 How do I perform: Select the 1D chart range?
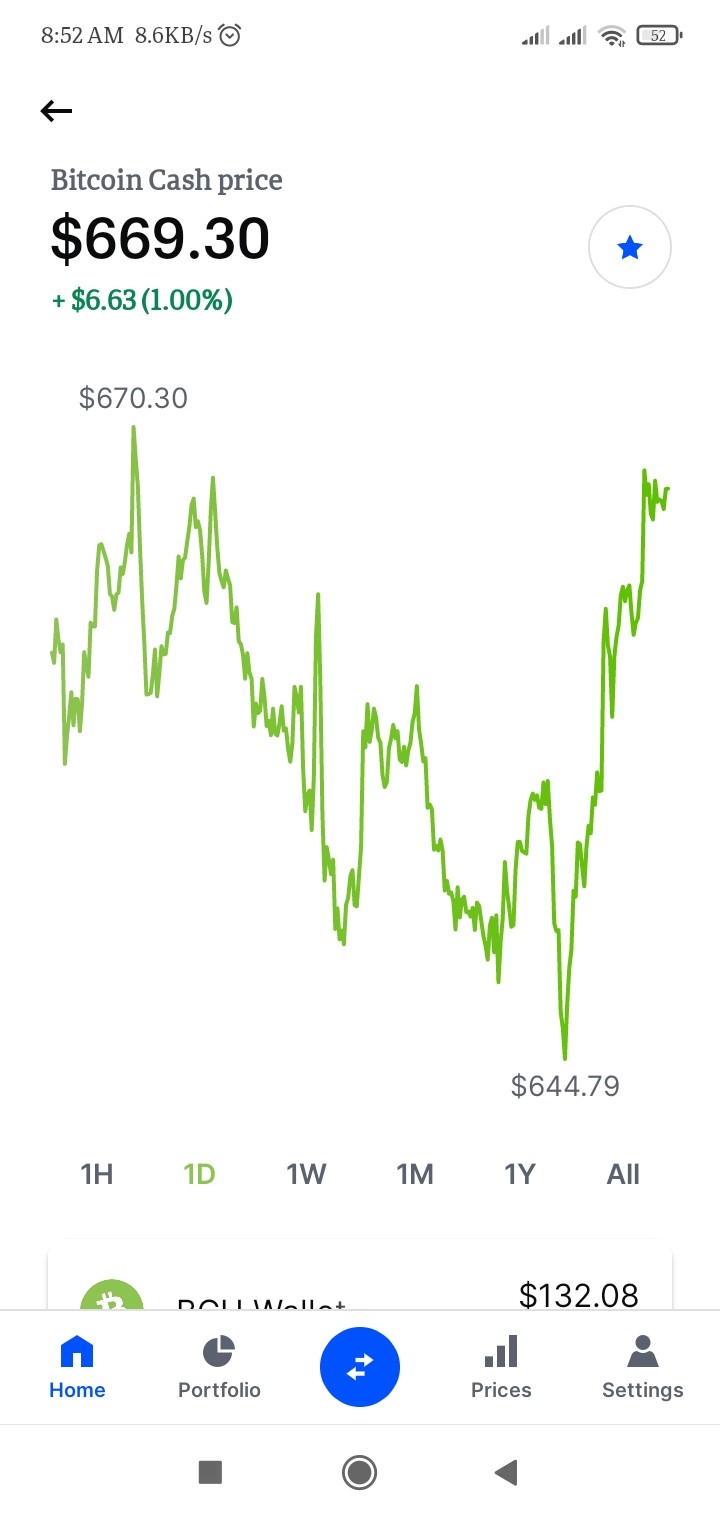[200, 1174]
